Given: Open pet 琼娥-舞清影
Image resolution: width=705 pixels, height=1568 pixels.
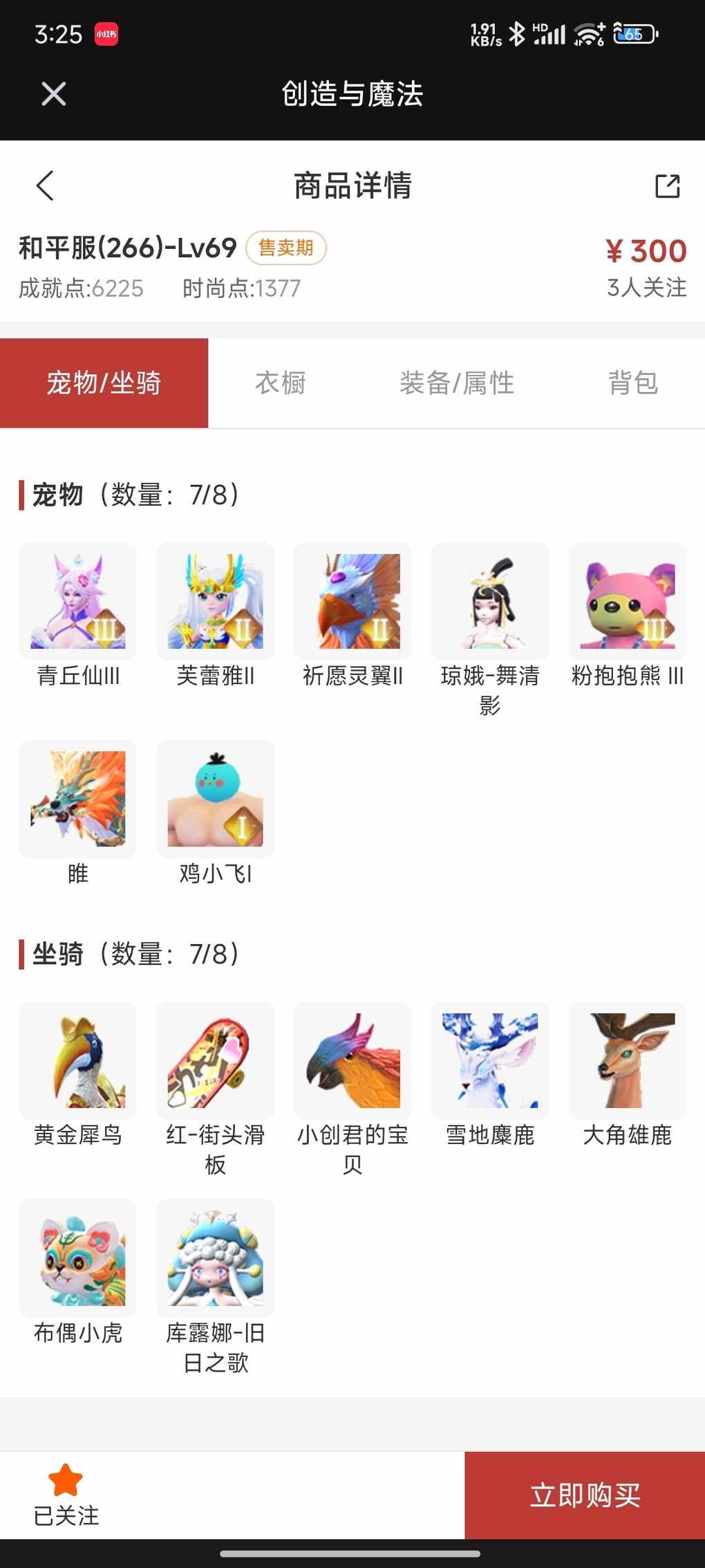Looking at the screenshot, I should click(x=490, y=602).
